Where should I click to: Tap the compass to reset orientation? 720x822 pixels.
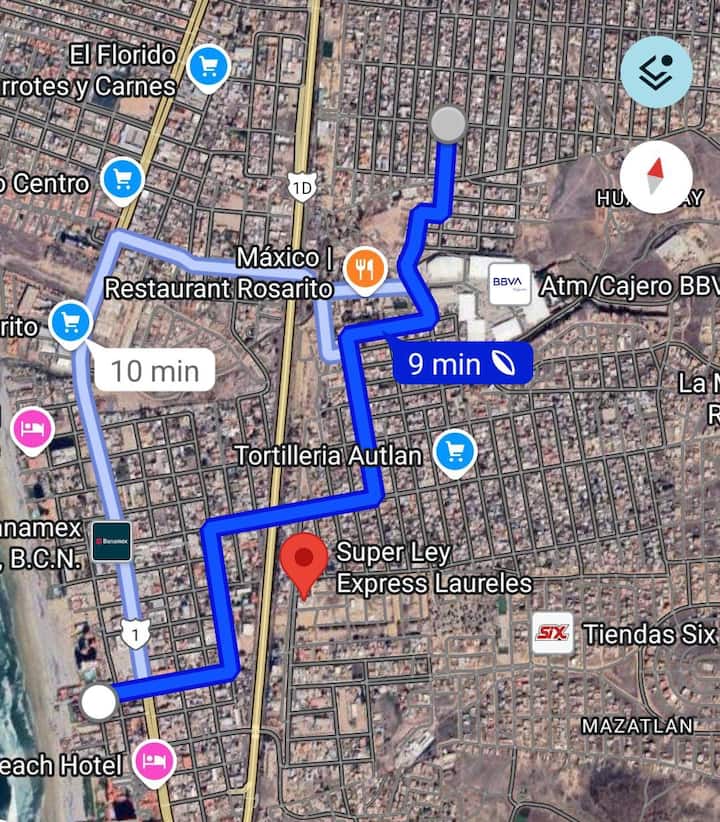656,177
